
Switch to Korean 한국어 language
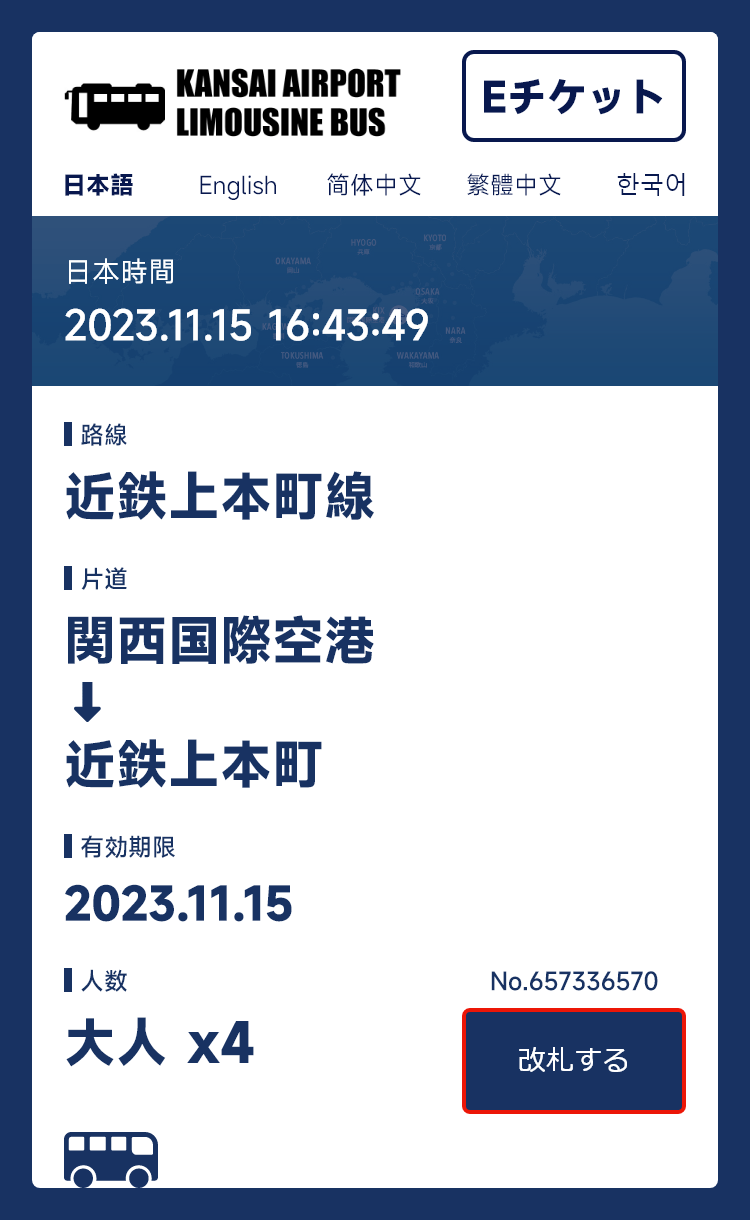(652, 185)
